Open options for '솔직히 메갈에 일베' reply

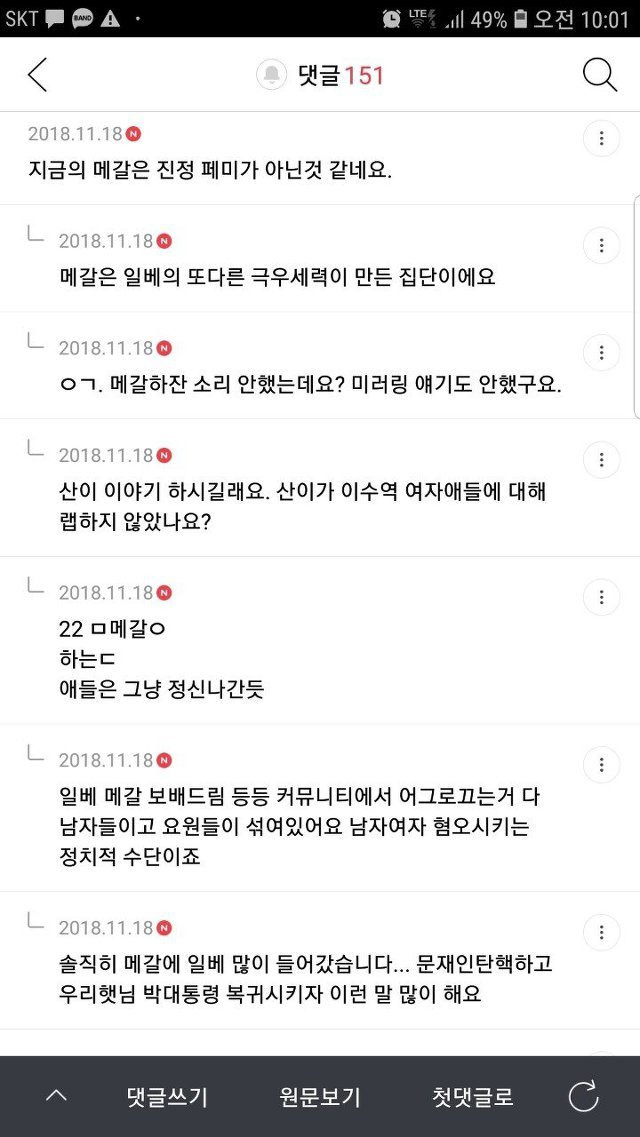coord(601,933)
